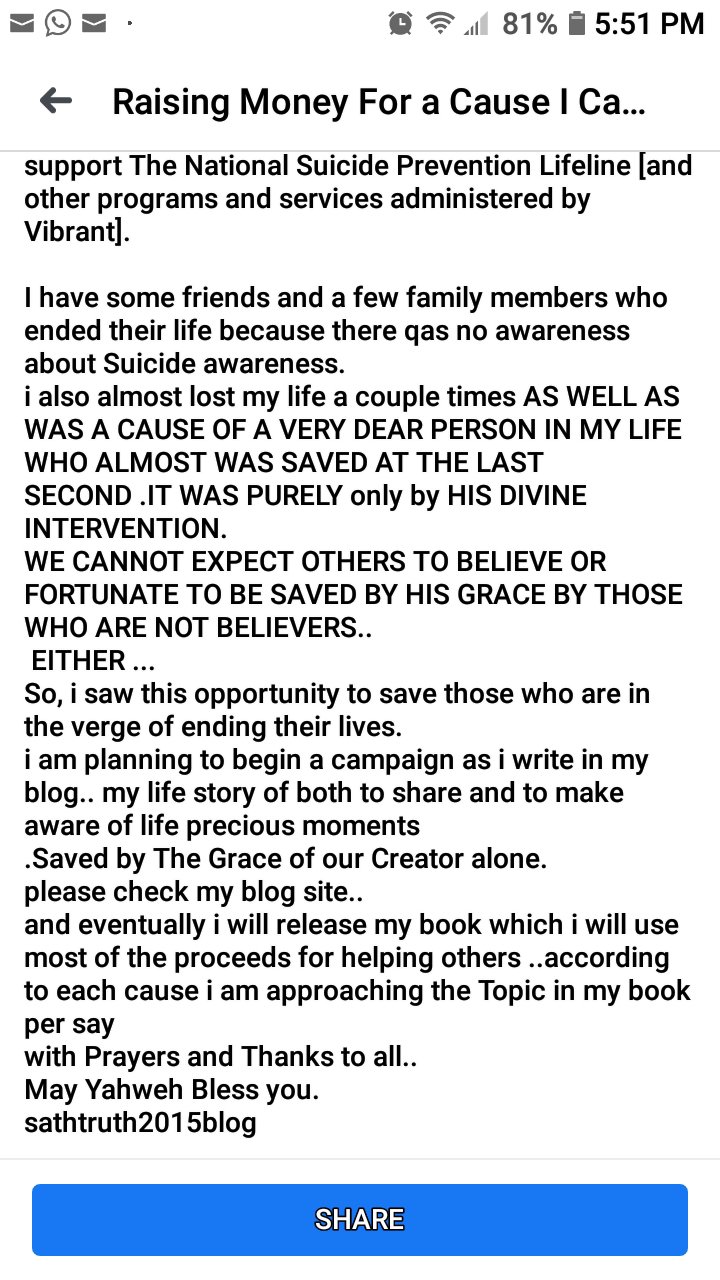Go back using the arrow icon
The width and height of the screenshot is (720, 1280).
[56, 100]
